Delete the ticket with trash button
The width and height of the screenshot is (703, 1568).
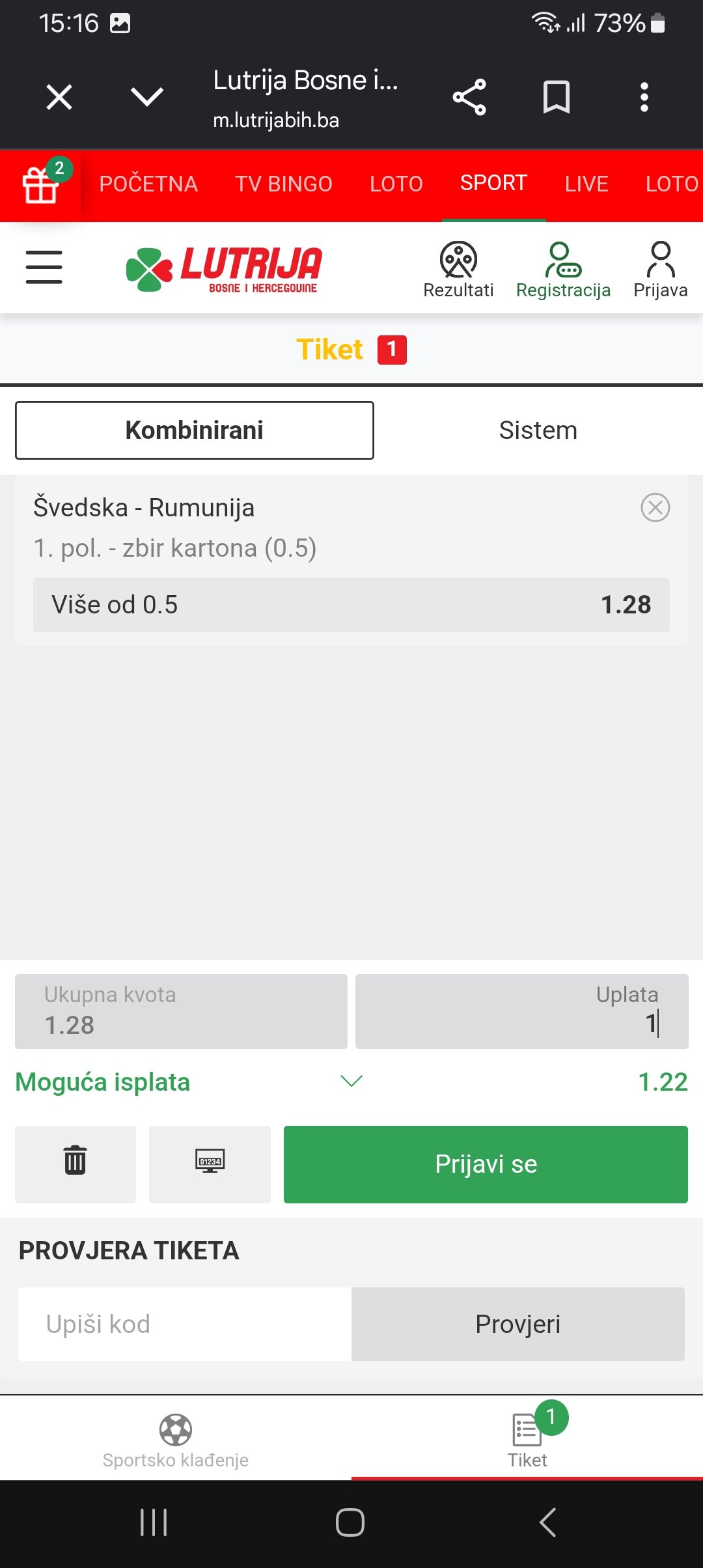pyautogui.click(x=76, y=1164)
